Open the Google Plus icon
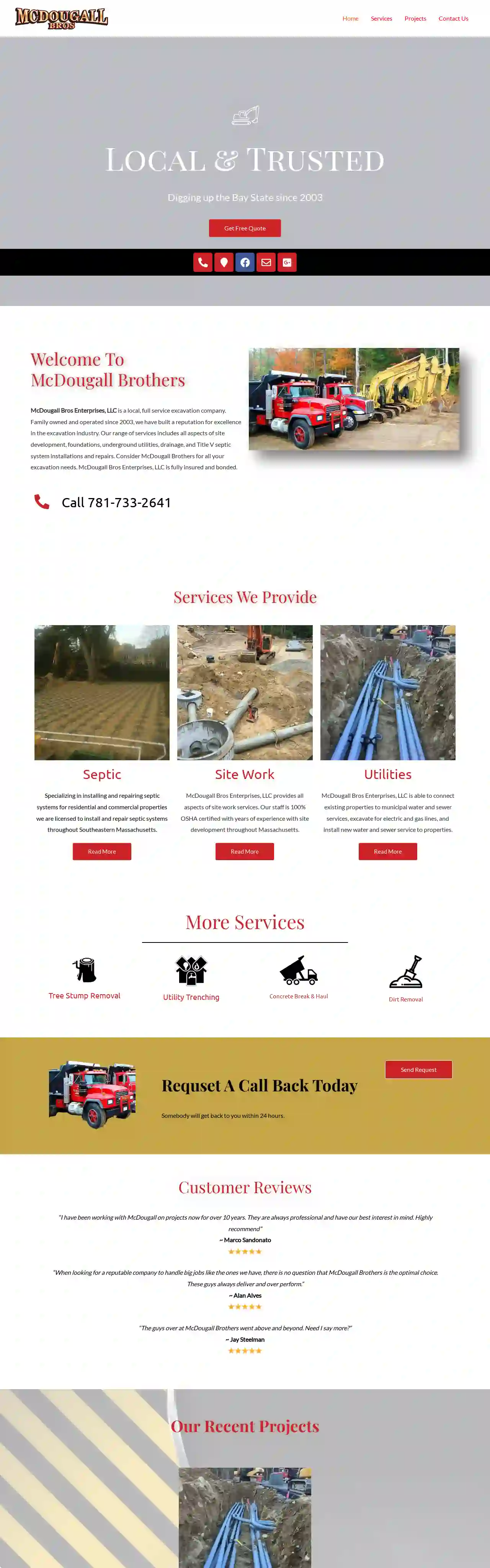This screenshot has width=490, height=1568. pyautogui.click(x=287, y=262)
